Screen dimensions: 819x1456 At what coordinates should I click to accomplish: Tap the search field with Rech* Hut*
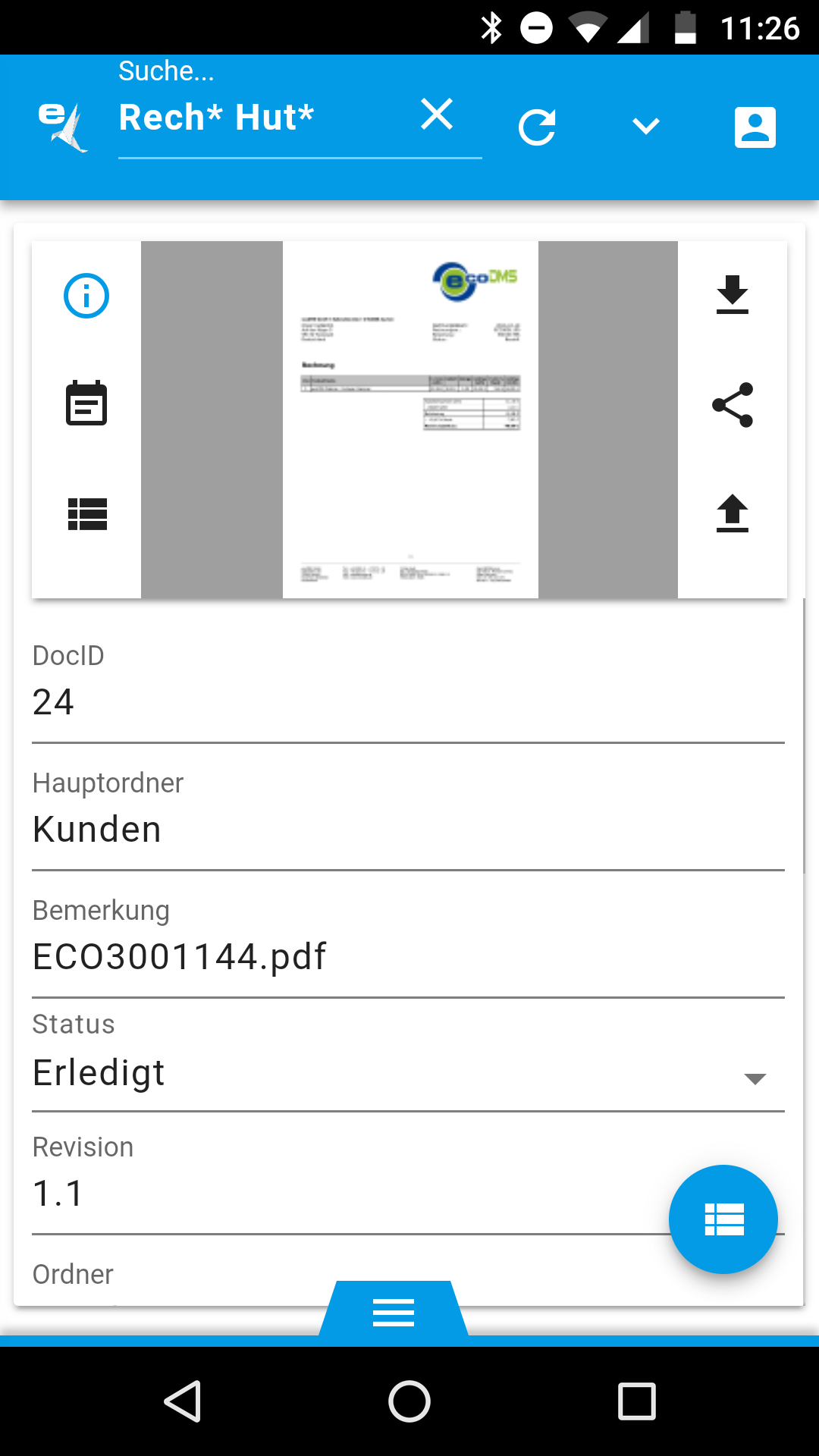point(258,118)
